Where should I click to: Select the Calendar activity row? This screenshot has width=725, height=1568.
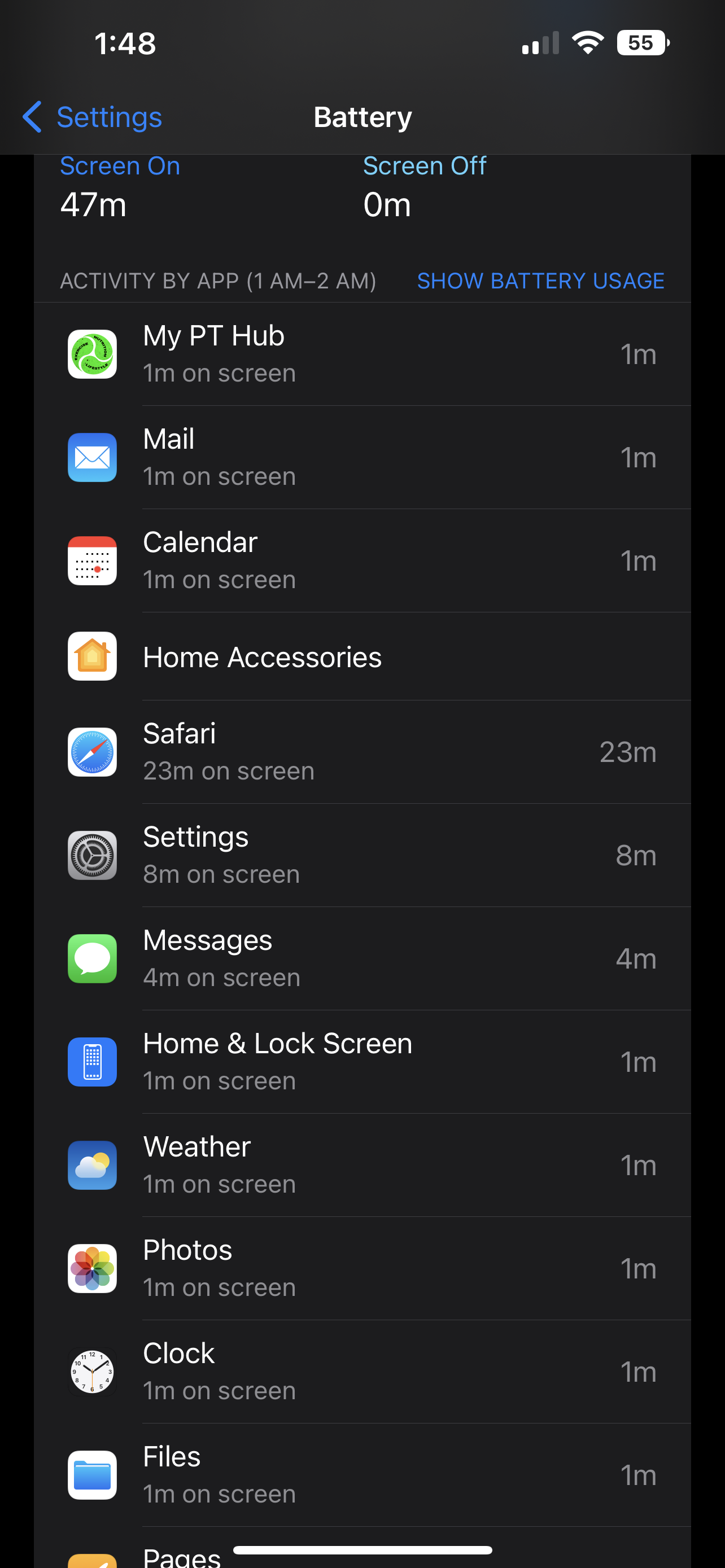(362, 560)
